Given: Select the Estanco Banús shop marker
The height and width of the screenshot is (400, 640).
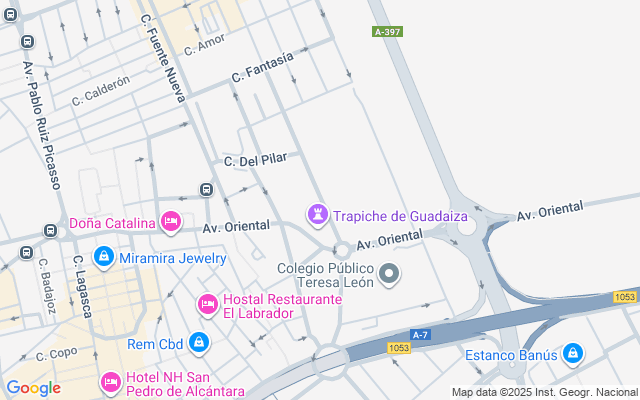Looking at the screenshot, I should point(573,354).
